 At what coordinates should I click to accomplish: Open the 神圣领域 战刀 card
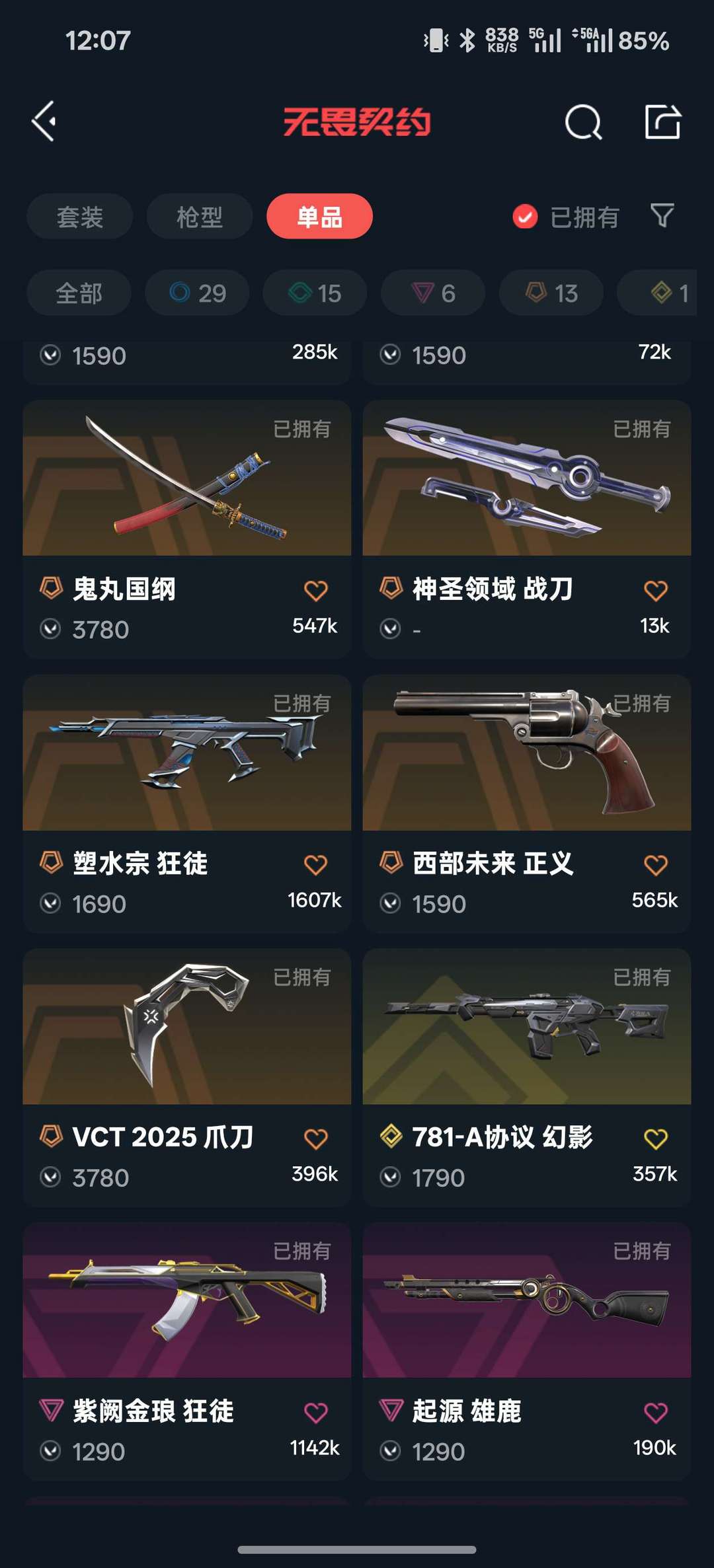coord(527,529)
